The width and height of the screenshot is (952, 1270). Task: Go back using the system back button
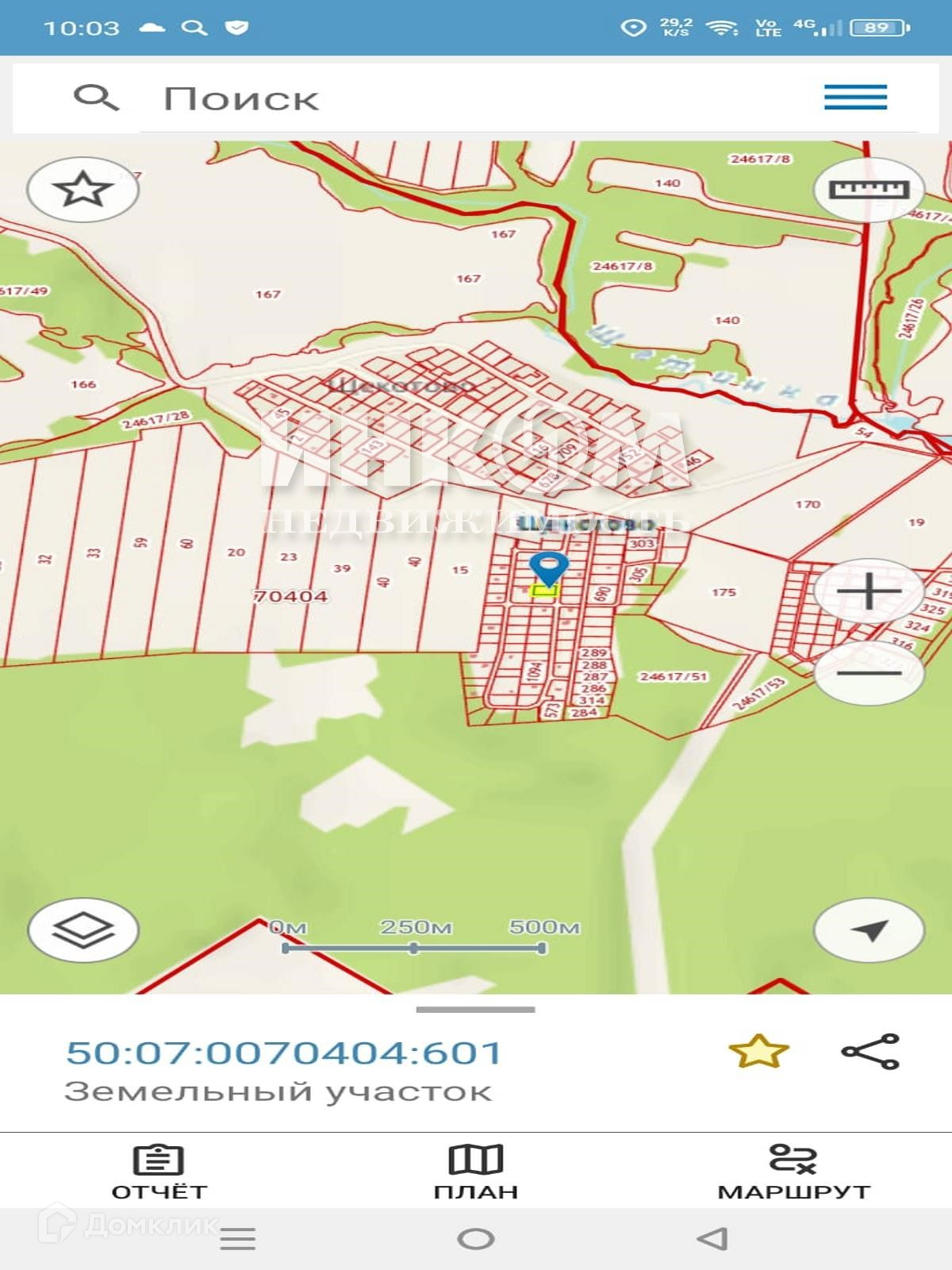click(712, 1238)
